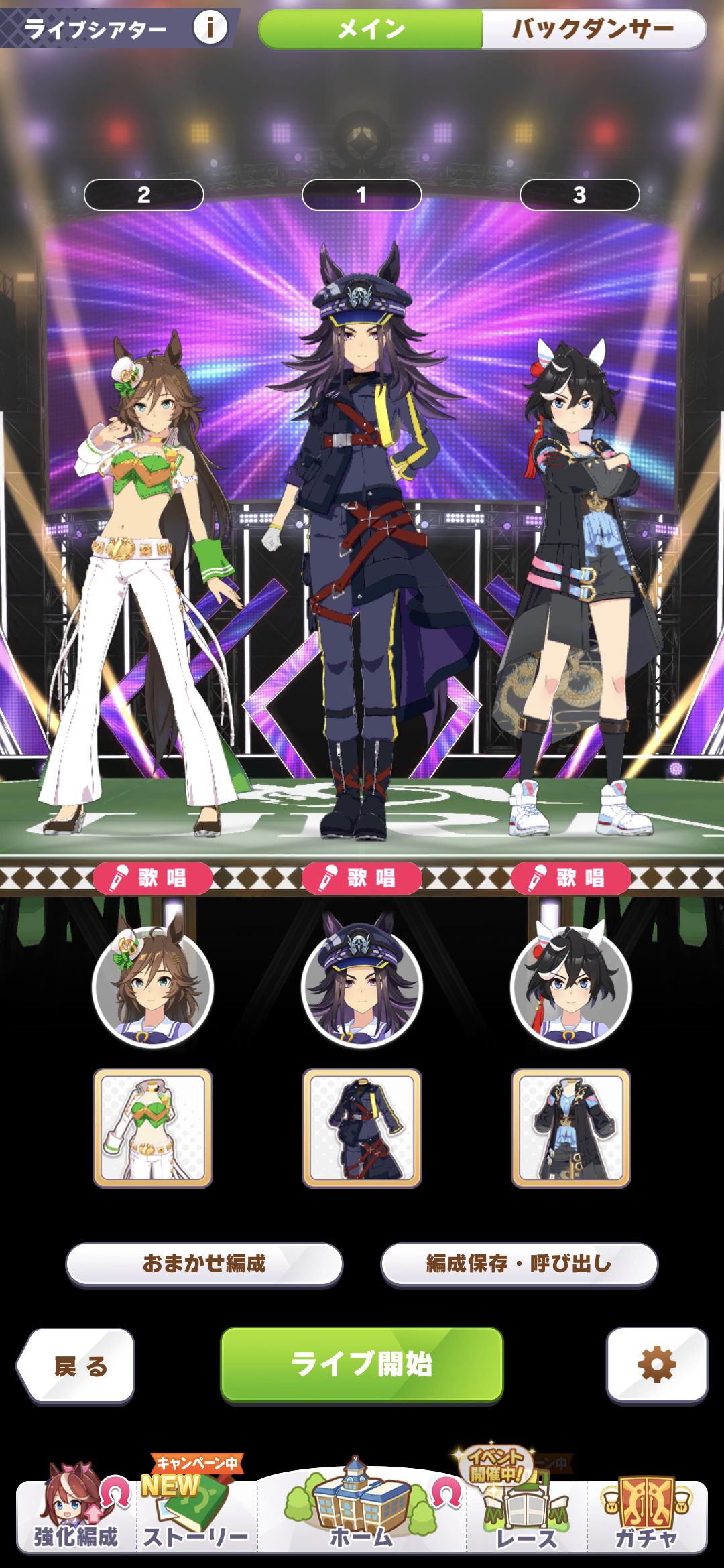Switch to the バックダンサー tab

(593, 29)
